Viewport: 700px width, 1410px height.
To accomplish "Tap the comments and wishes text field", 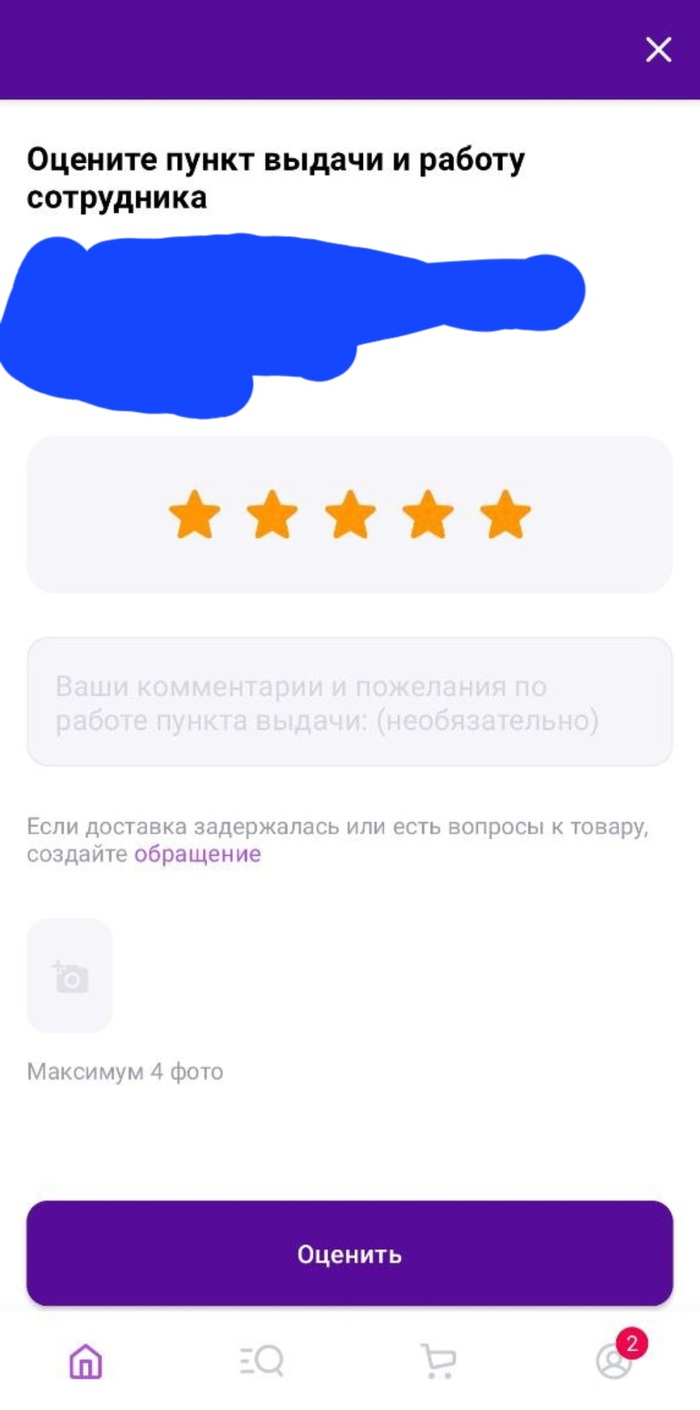I will click(349, 702).
